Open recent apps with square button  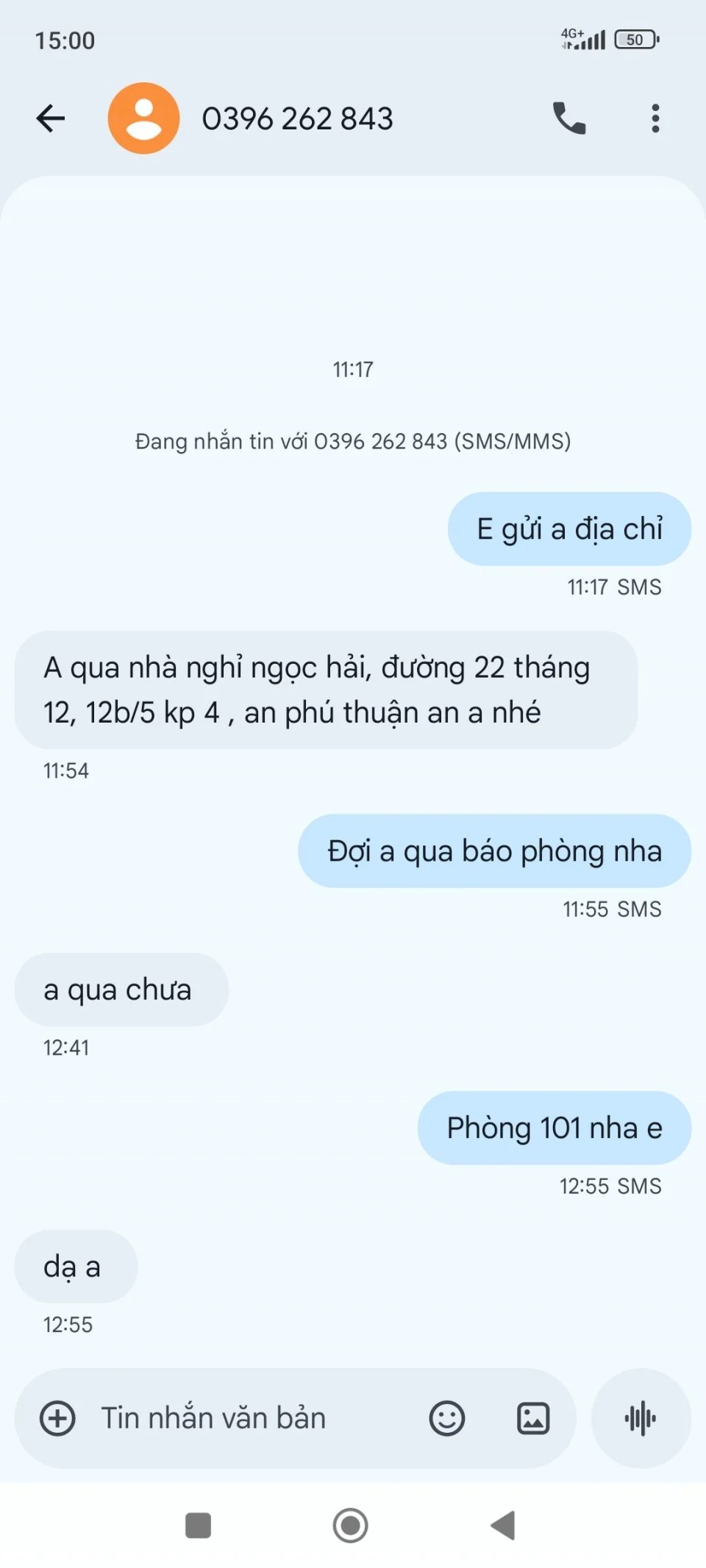[x=198, y=1525]
